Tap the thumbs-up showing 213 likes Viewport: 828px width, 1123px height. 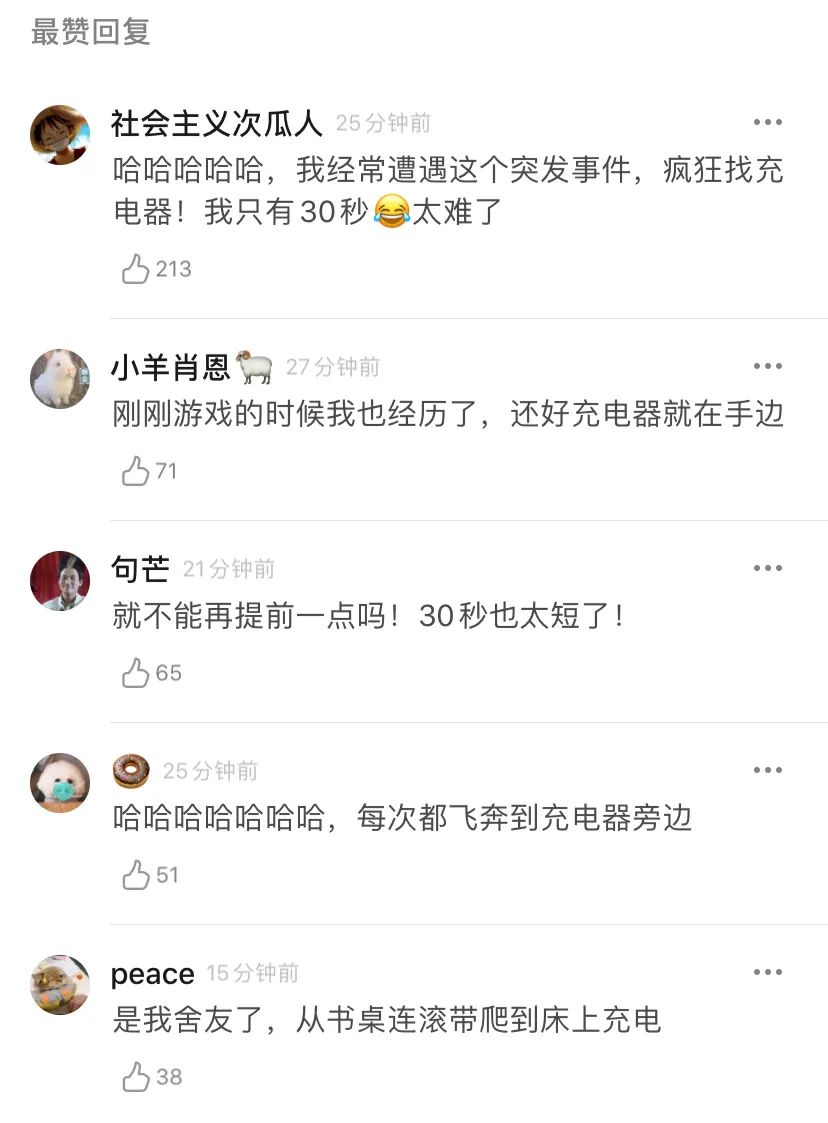click(x=135, y=268)
